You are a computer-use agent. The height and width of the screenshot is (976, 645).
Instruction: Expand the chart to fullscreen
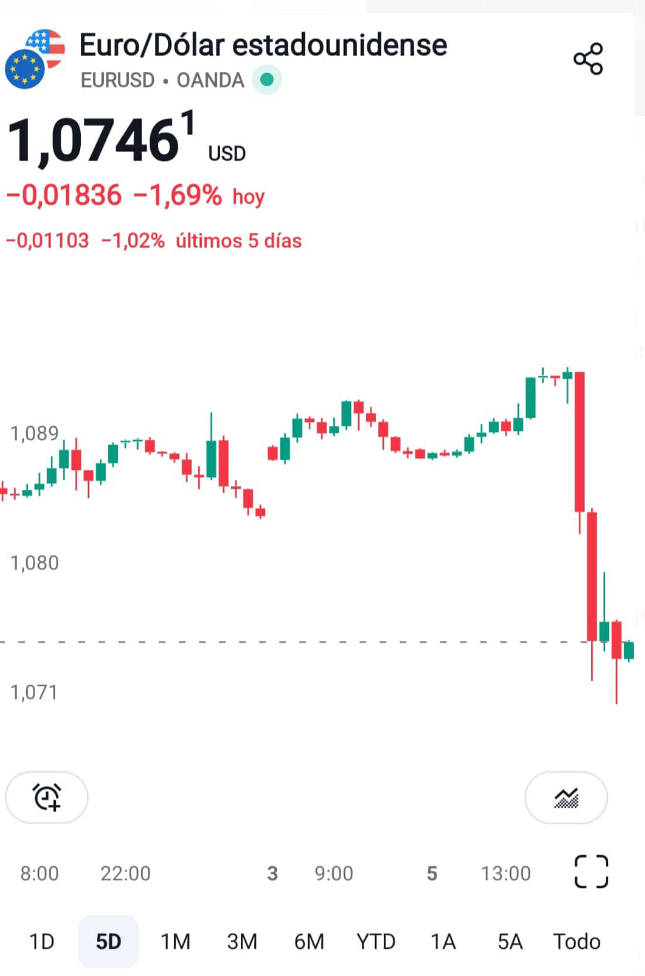point(591,871)
